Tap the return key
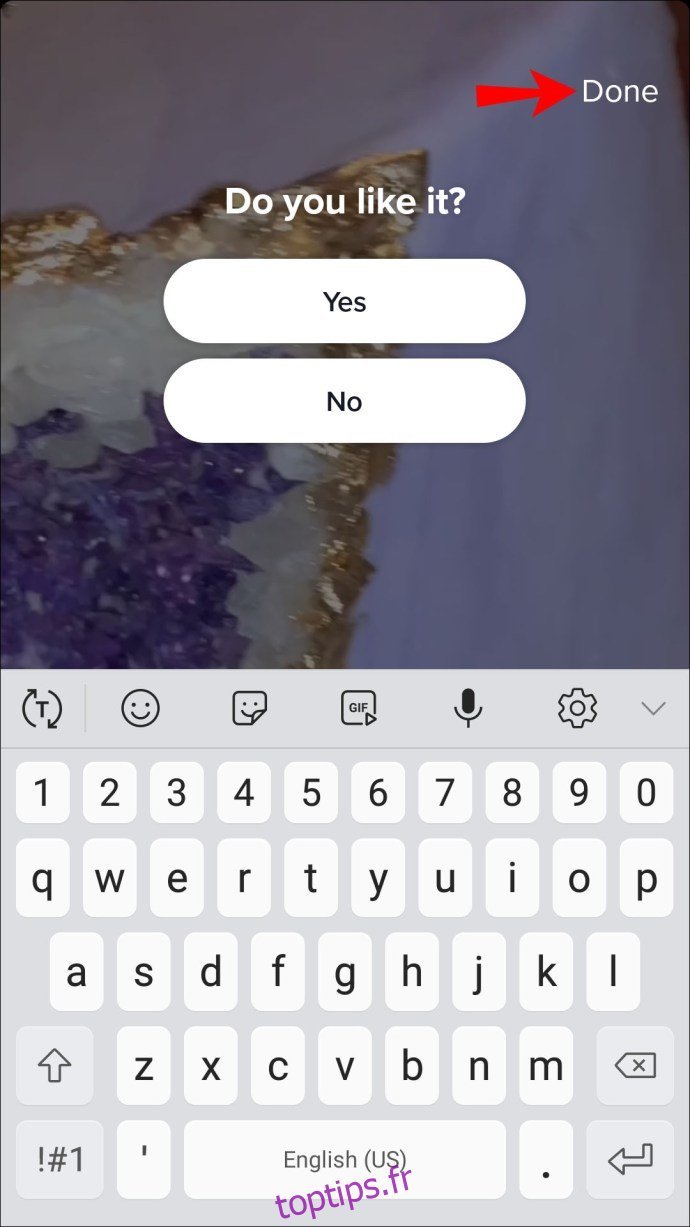 (630, 1159)
